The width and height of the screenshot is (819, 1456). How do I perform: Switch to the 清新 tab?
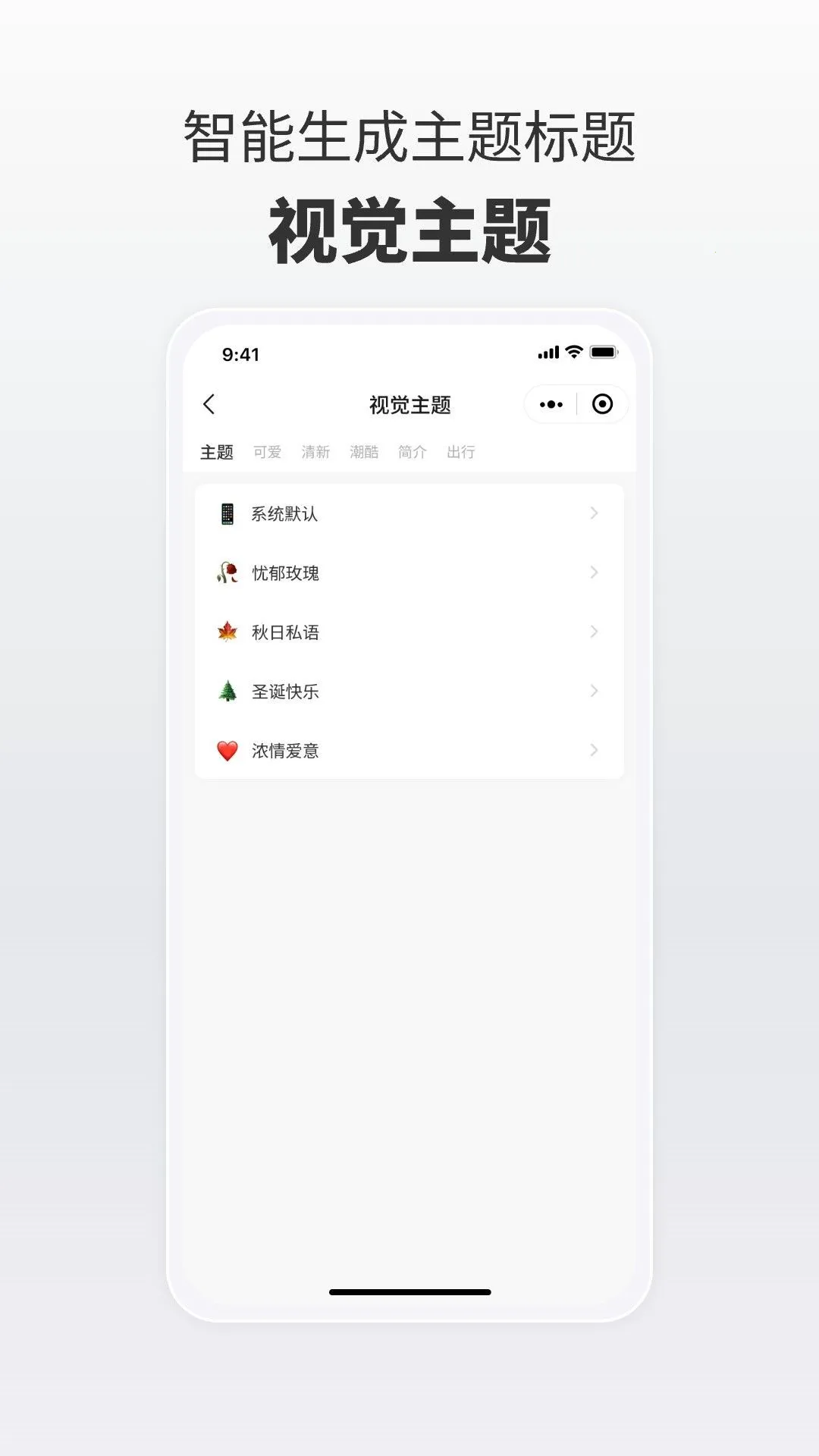(x=316, y=451)
